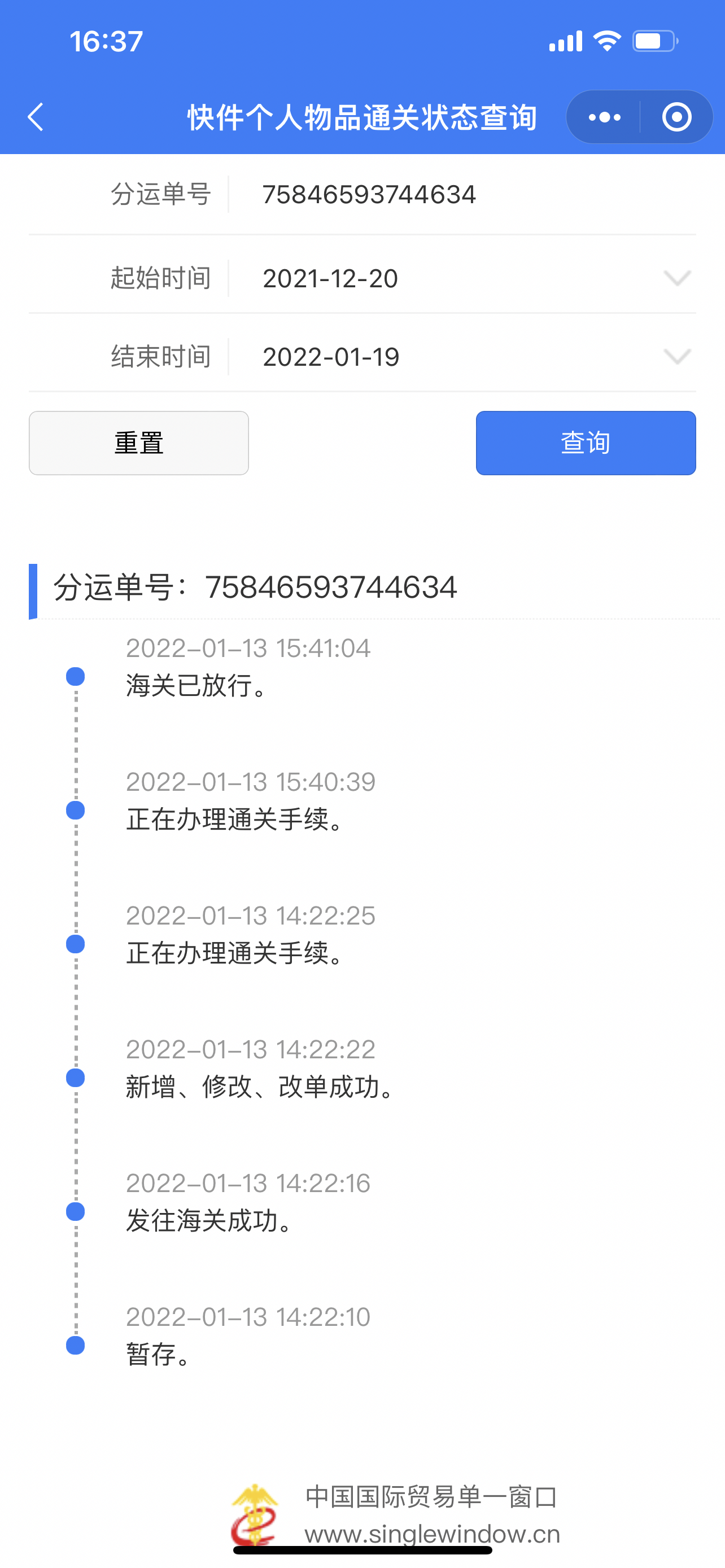The height and width of the screenshot is (1568, 725).
Task: Tap the timeline dot next to 发往海关成功
Action: pyautogui.click(x=75, y=1211)
